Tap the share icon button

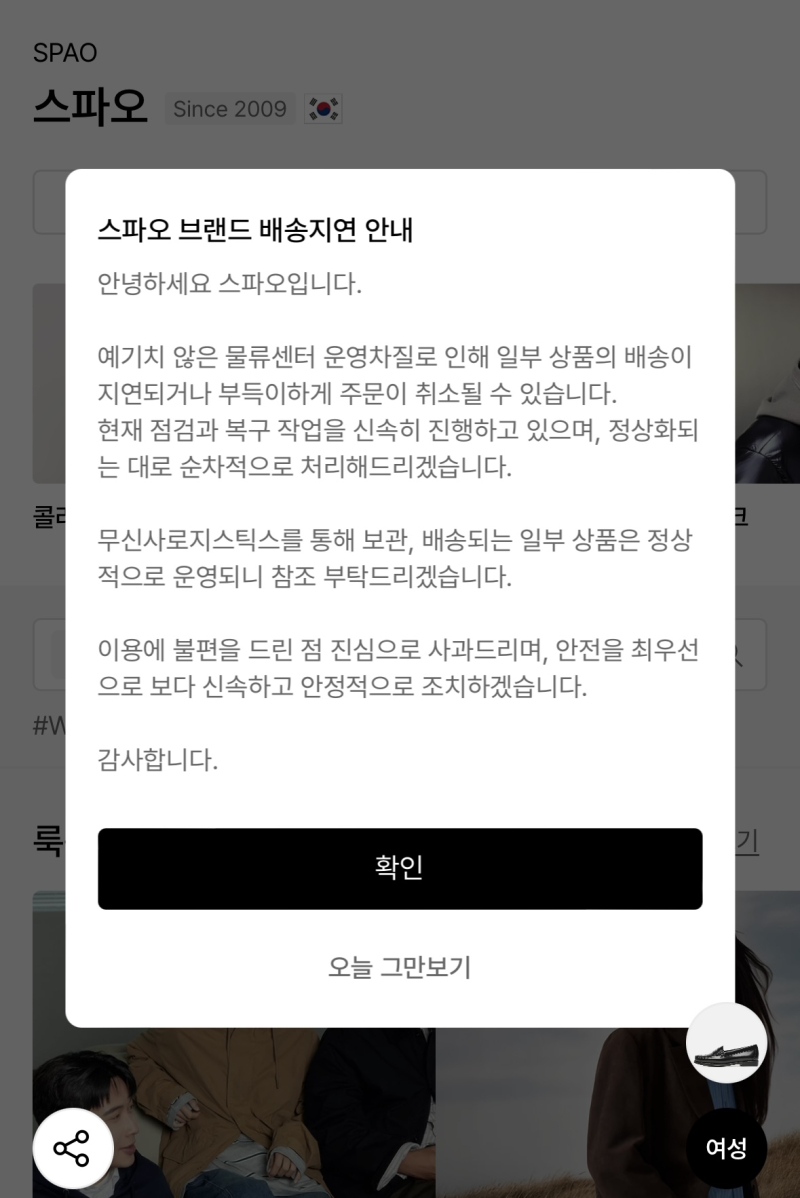point(72,1148)
